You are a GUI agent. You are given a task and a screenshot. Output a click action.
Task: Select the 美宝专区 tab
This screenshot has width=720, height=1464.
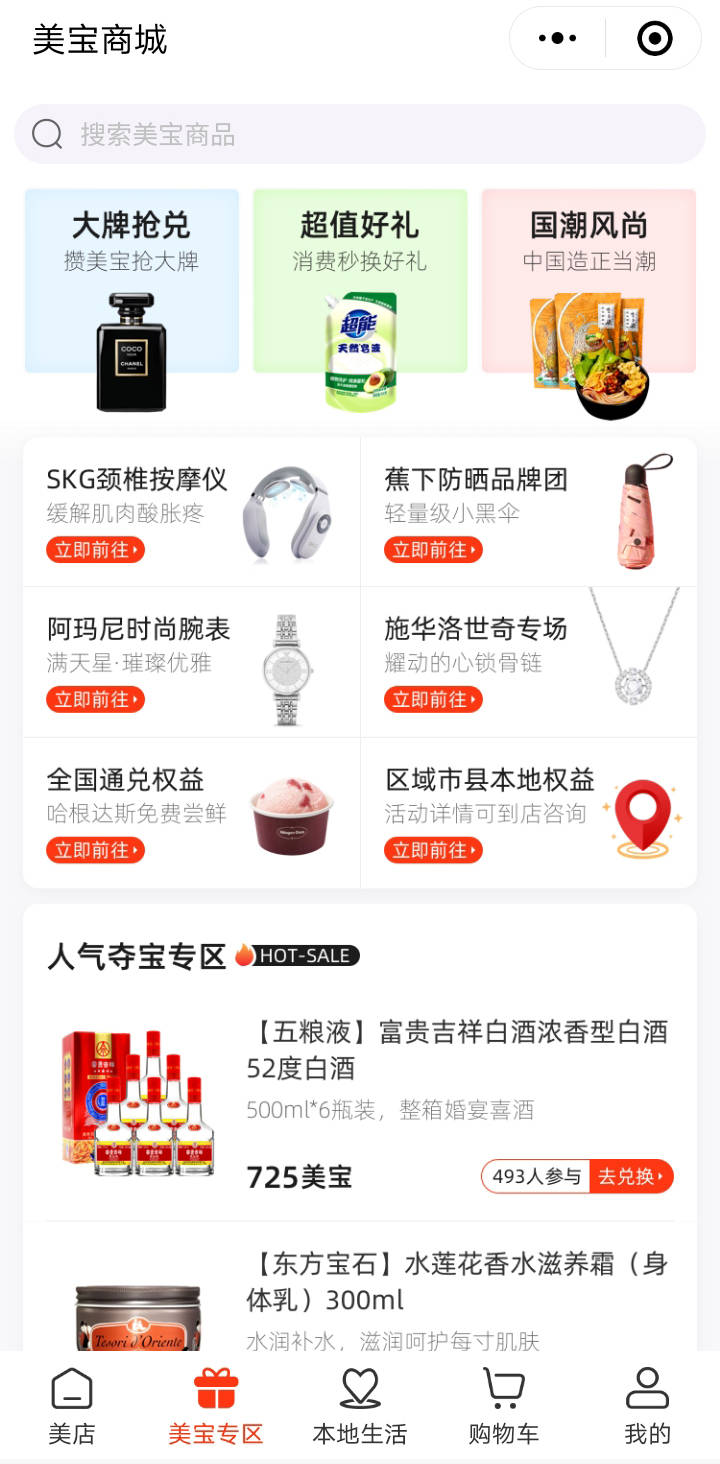point(216,1407)
